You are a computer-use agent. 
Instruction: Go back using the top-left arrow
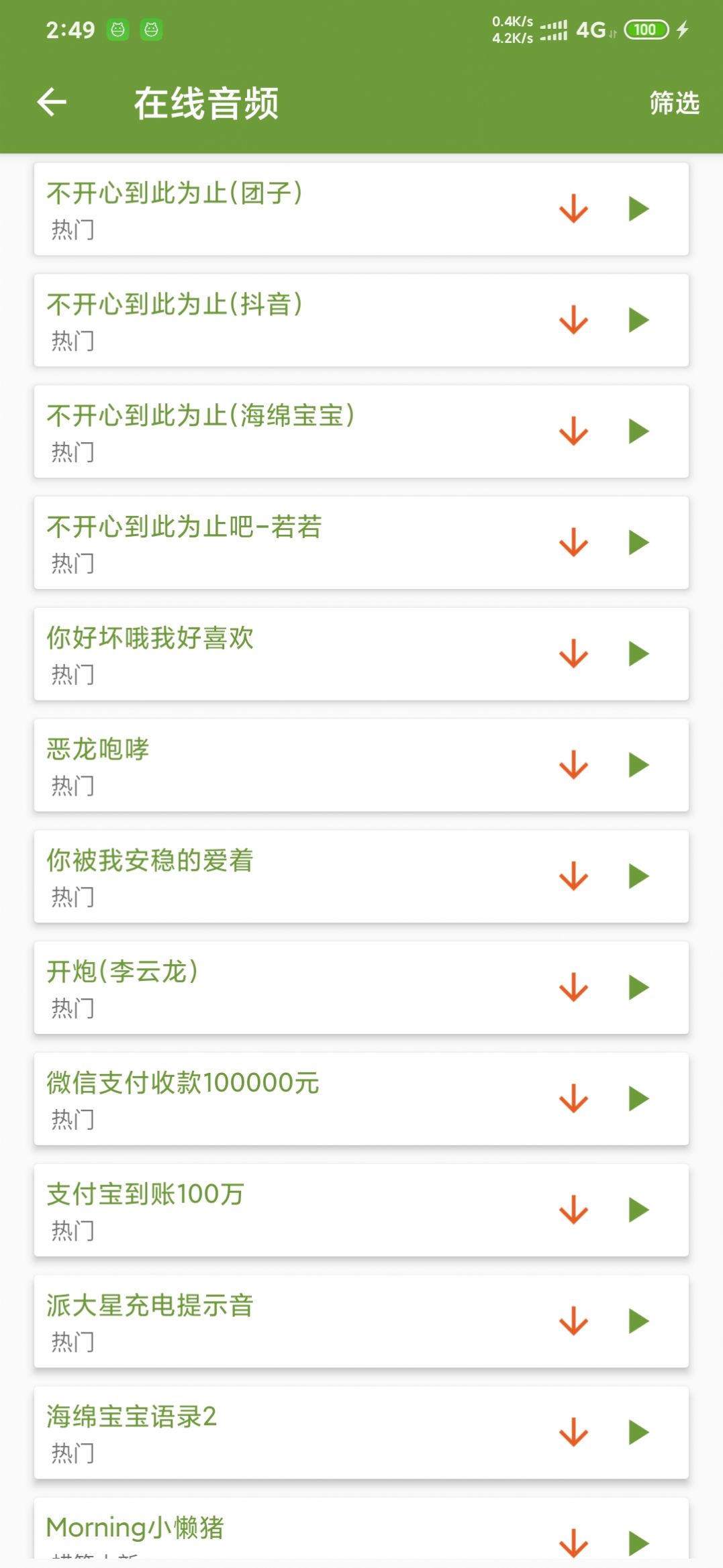click(52, 103)
